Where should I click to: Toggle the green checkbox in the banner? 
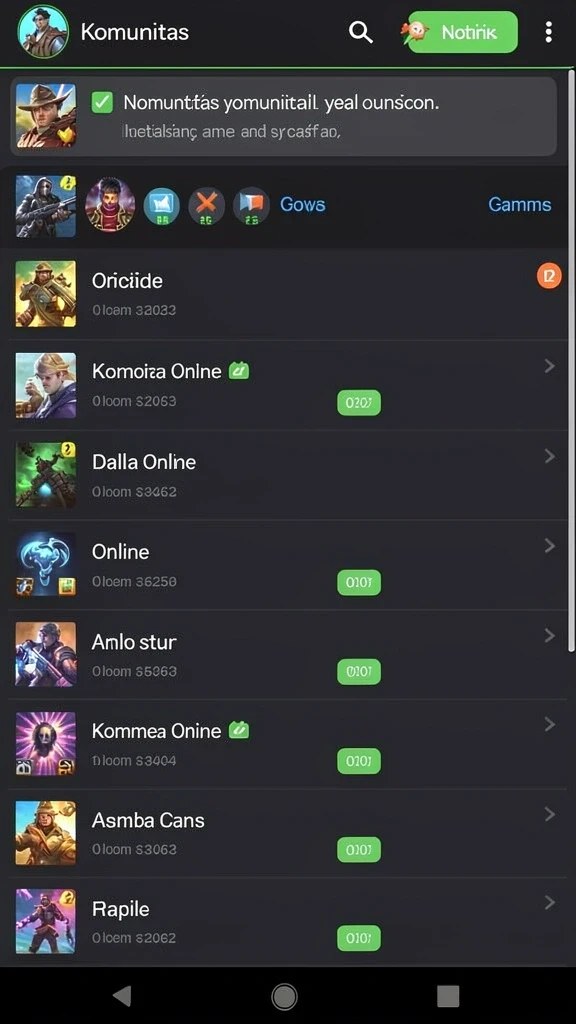point(103,102)
